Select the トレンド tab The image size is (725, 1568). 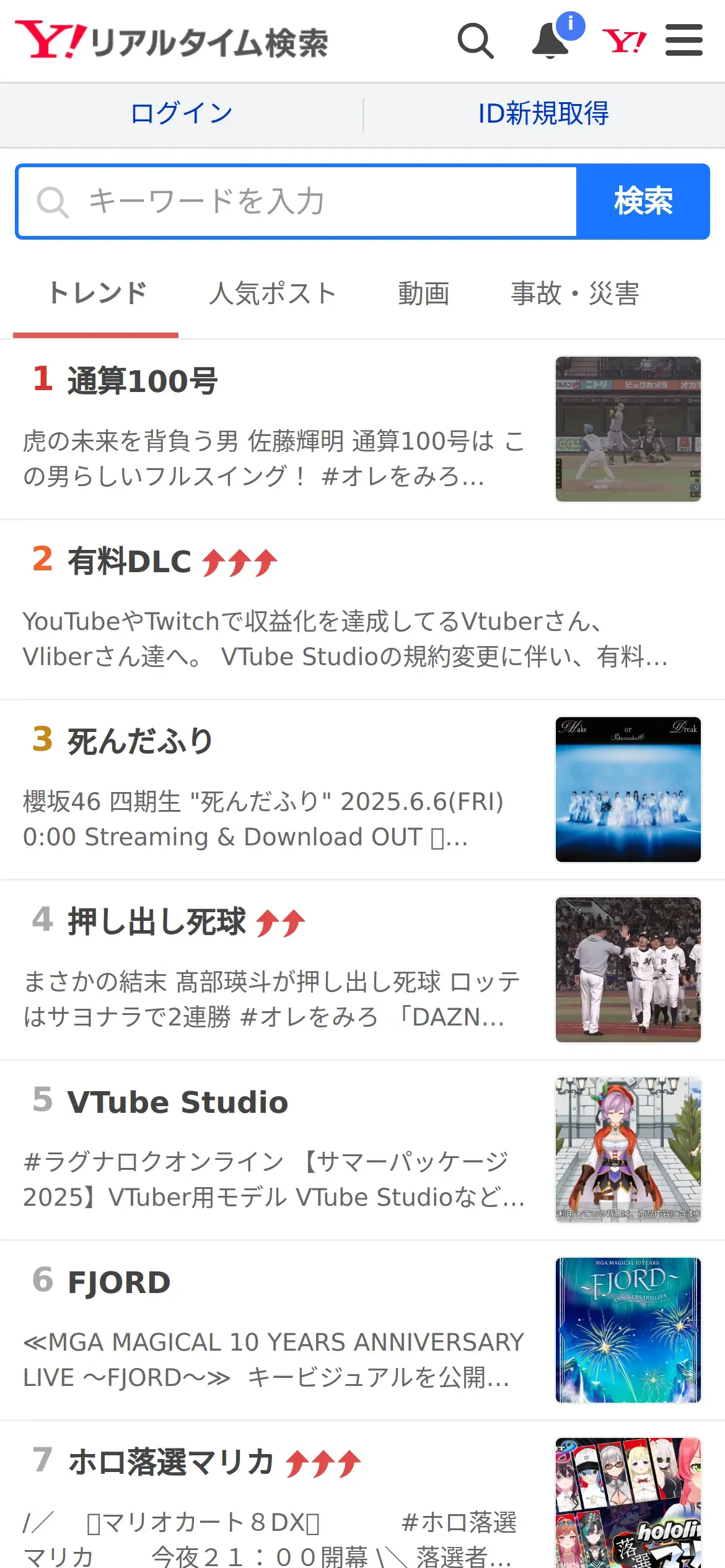coord(97,294)
